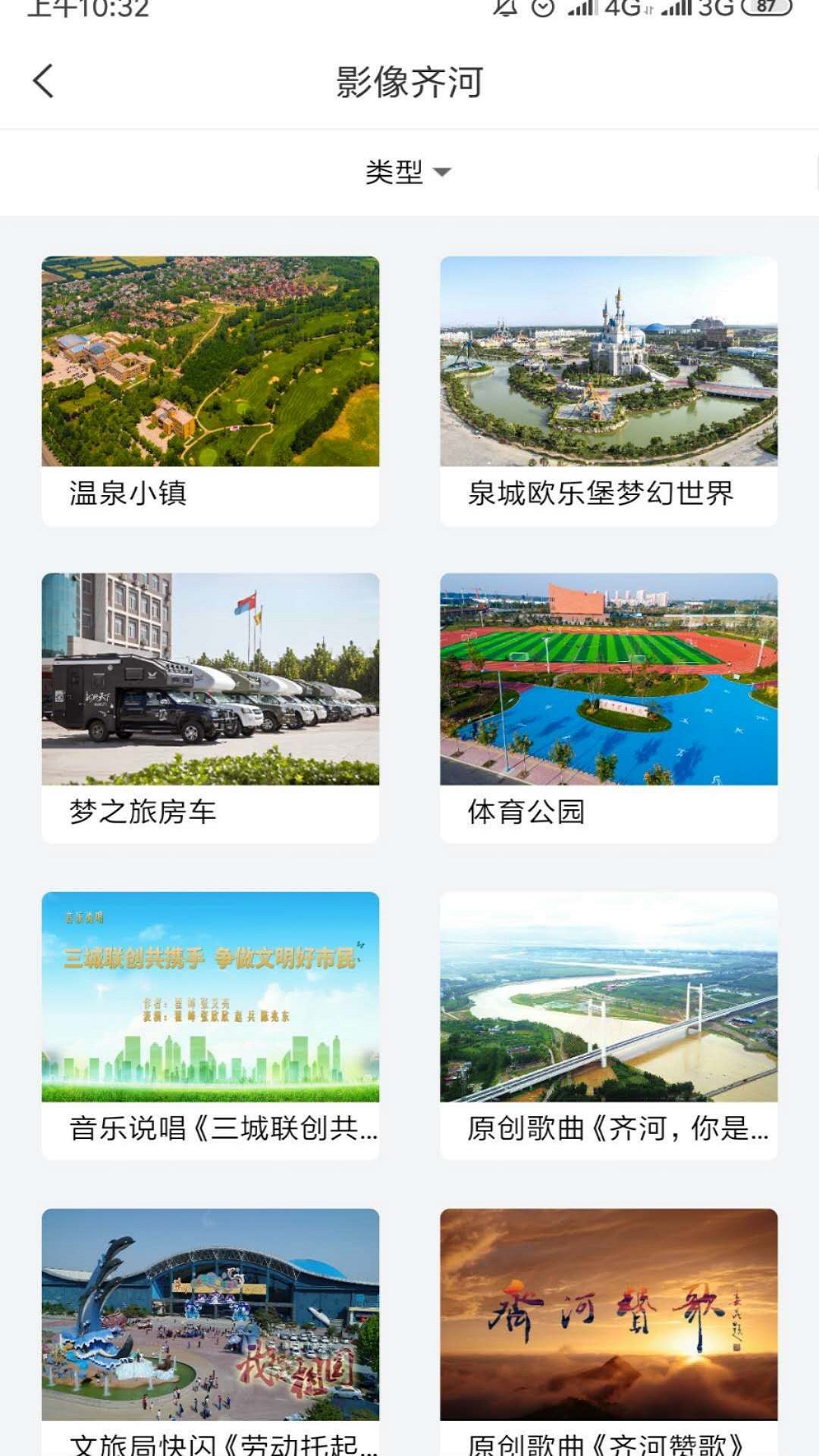Open the 温泉小镇 card
Image resolution: width=819 pixels, height=1456 pixels.
coord(210,391)
